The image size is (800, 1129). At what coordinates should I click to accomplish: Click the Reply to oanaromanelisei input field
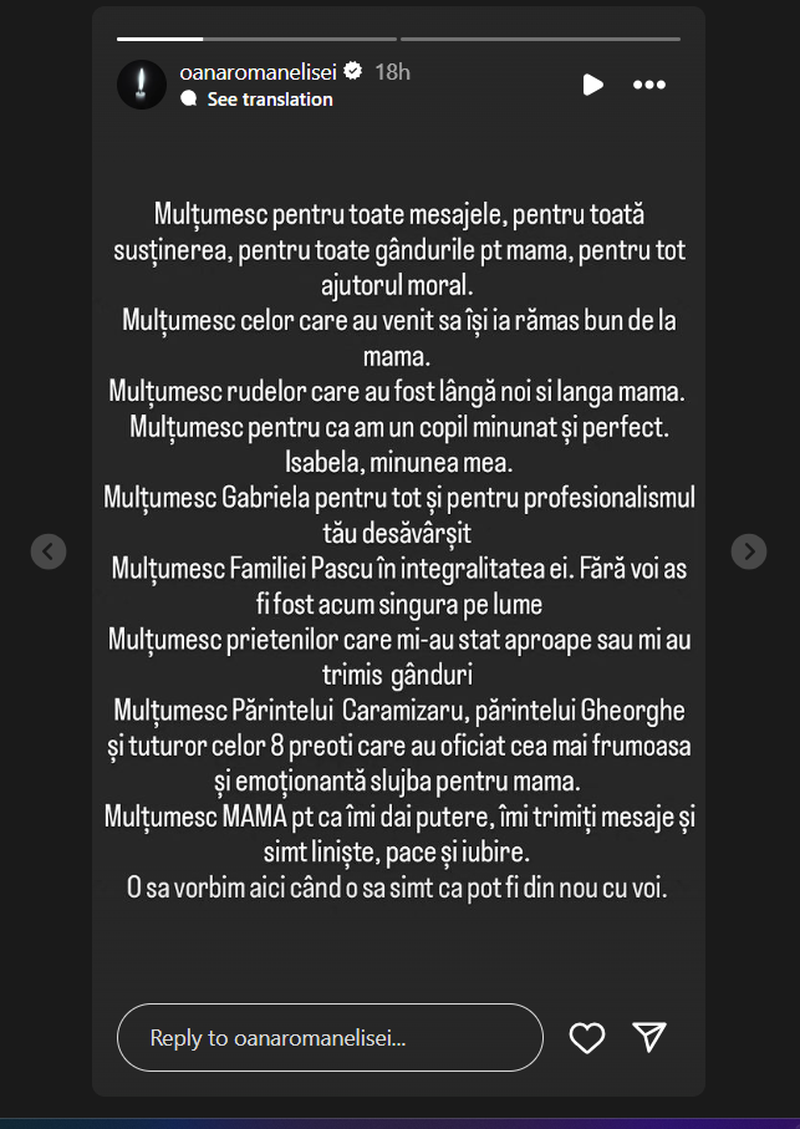[x=330, y=1038]
